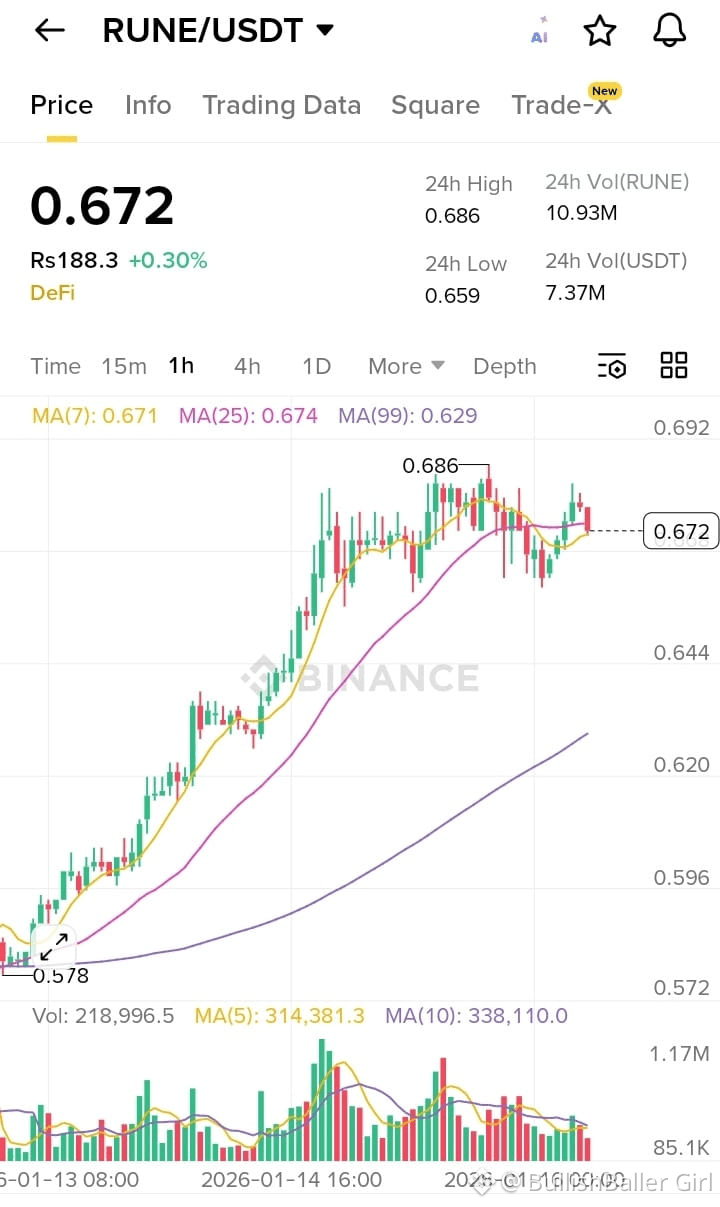720x1207 pixels.
Task: Select the Depth view
Action: [x=504, y=366]
